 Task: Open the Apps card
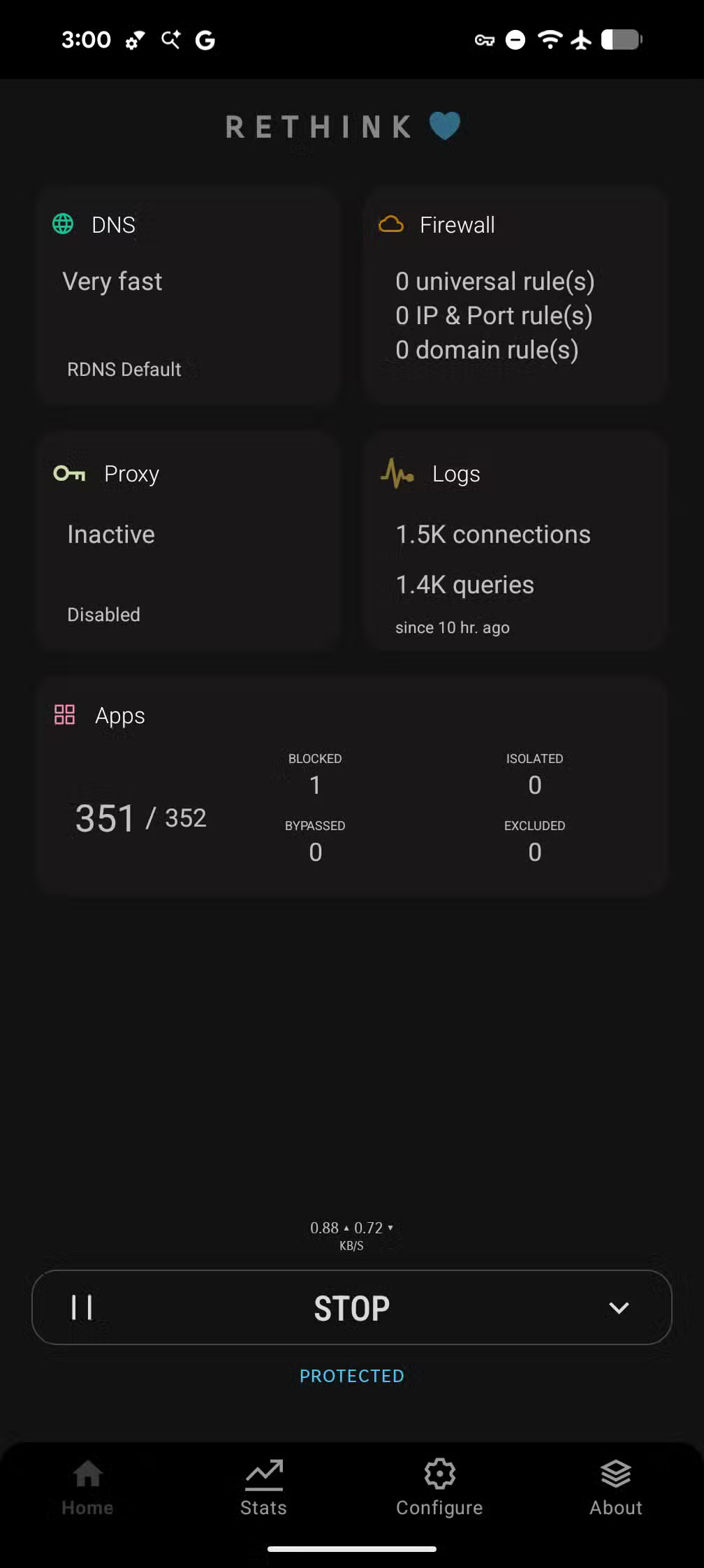tap(352, 786)
